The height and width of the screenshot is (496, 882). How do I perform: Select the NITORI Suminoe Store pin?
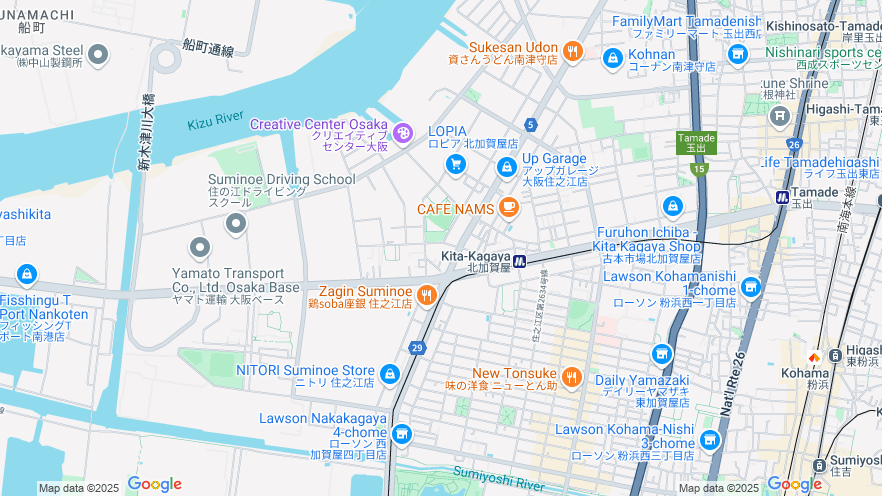[390, 374]
